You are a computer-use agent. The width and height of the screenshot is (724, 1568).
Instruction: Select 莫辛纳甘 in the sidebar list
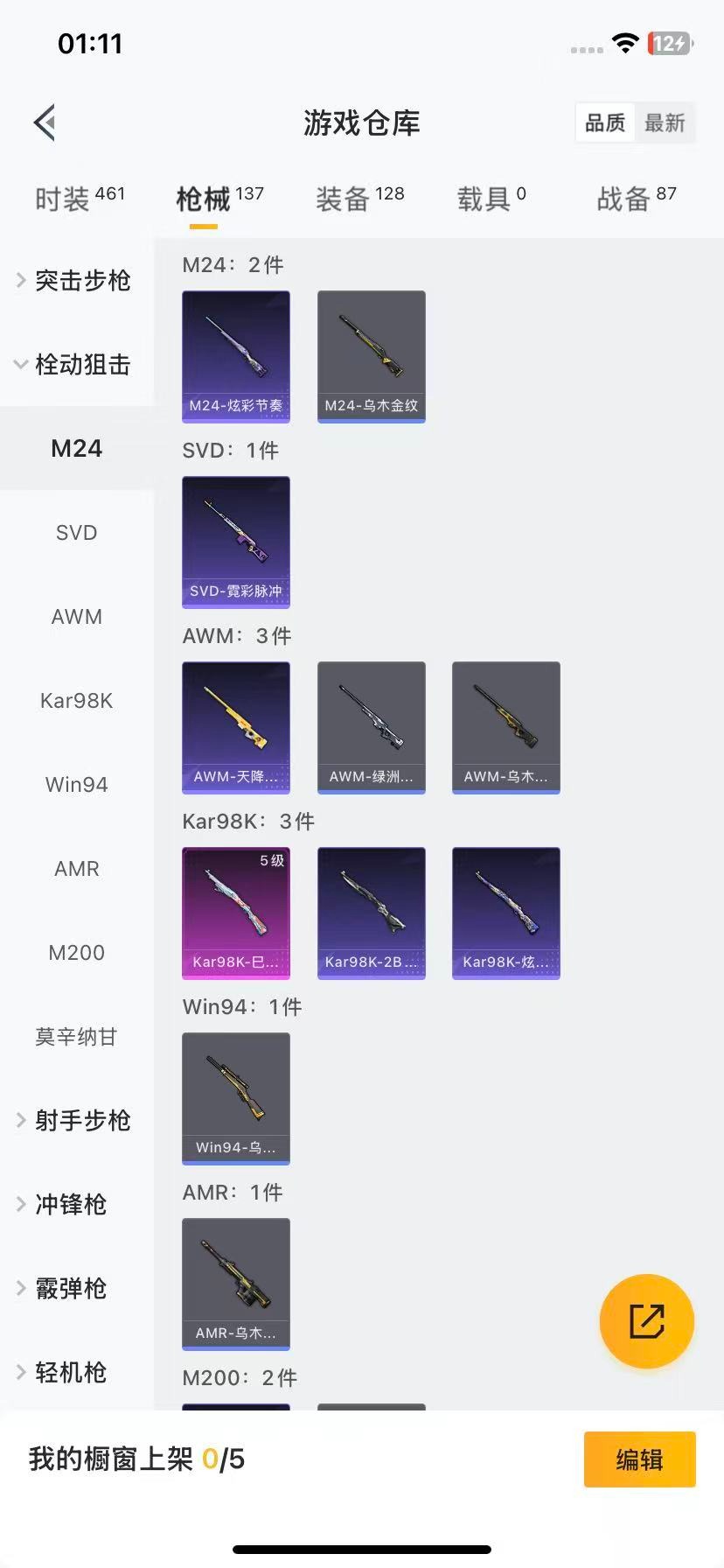(76, 1037)
